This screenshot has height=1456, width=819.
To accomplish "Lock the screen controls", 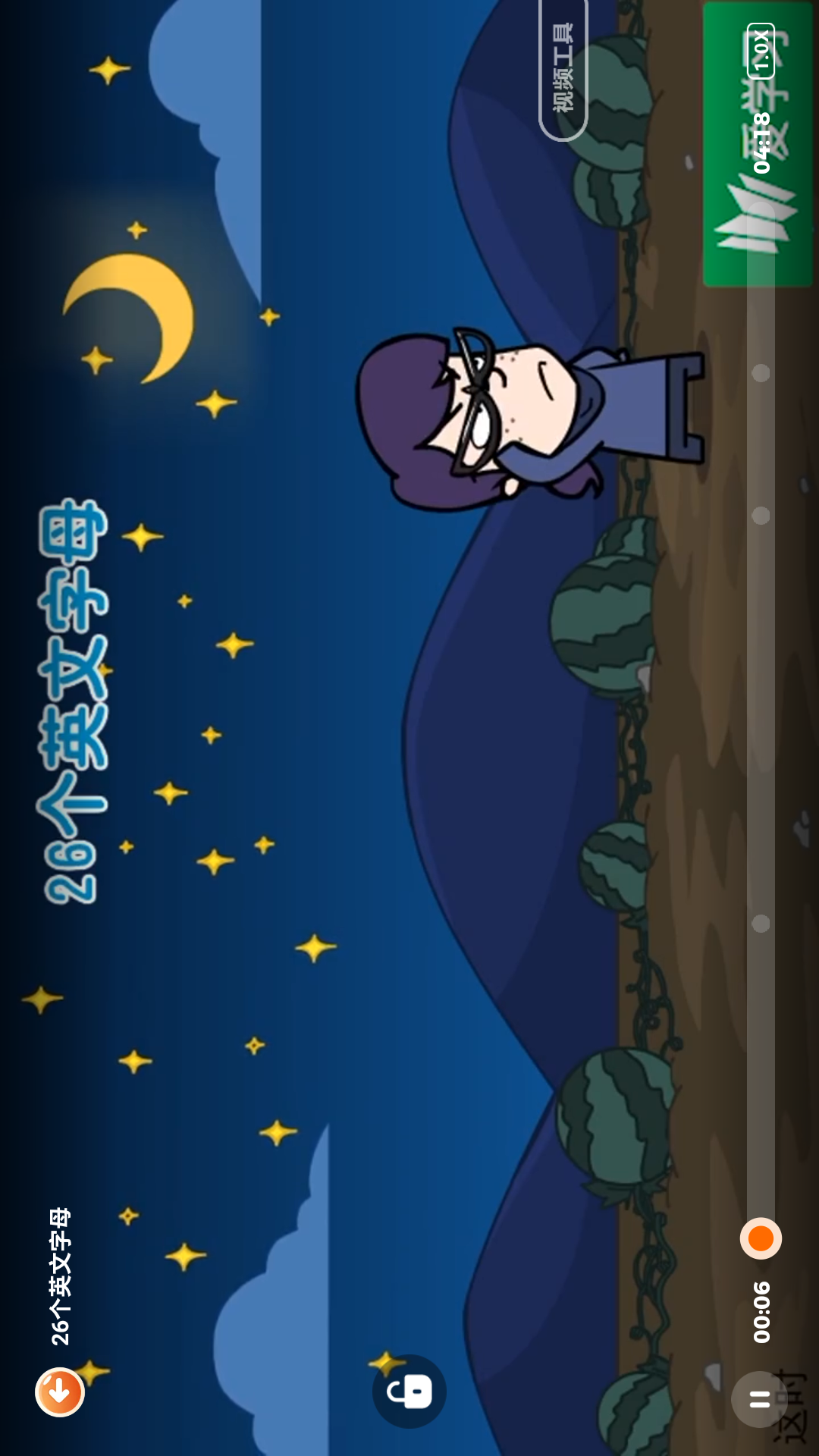I will 409,1392.
